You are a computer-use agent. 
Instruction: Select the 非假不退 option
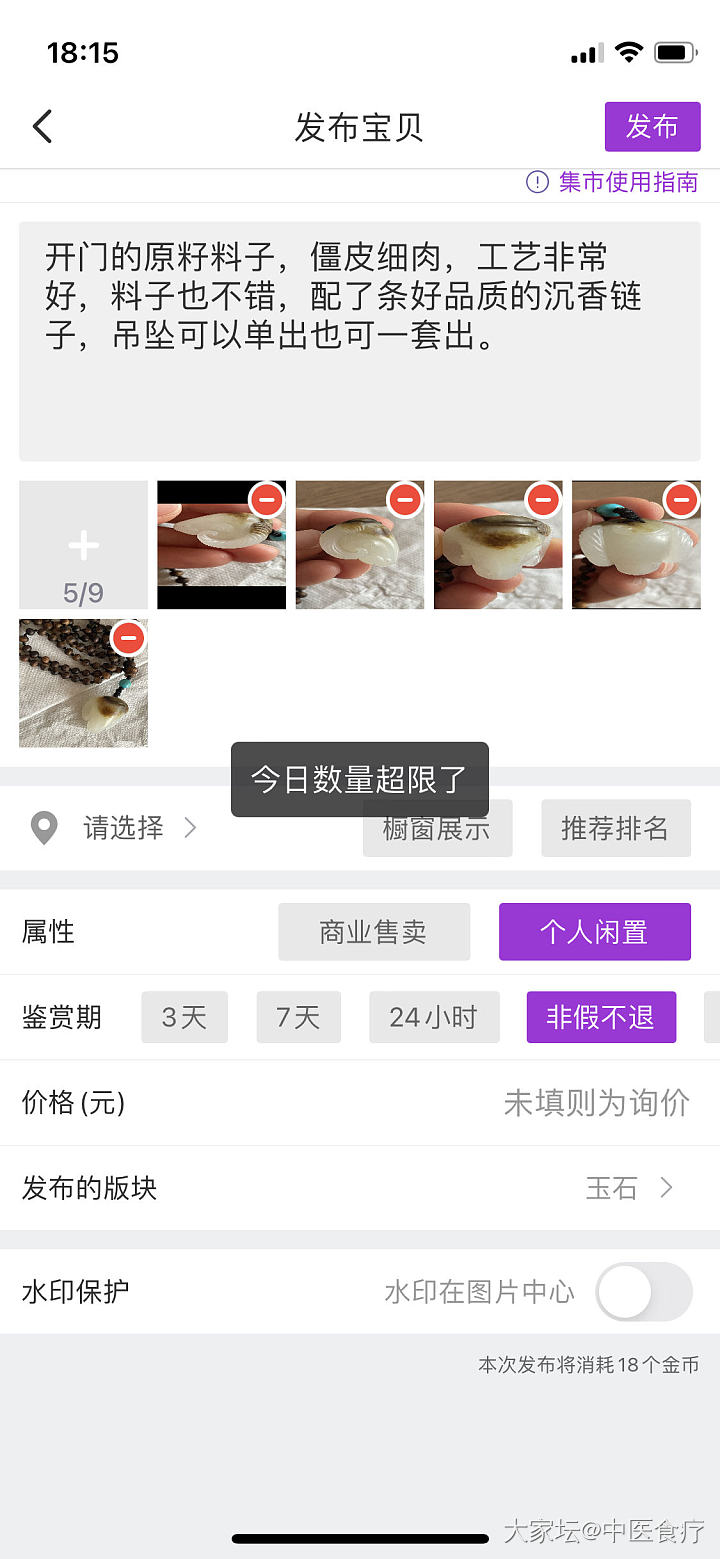(601, 1017)
